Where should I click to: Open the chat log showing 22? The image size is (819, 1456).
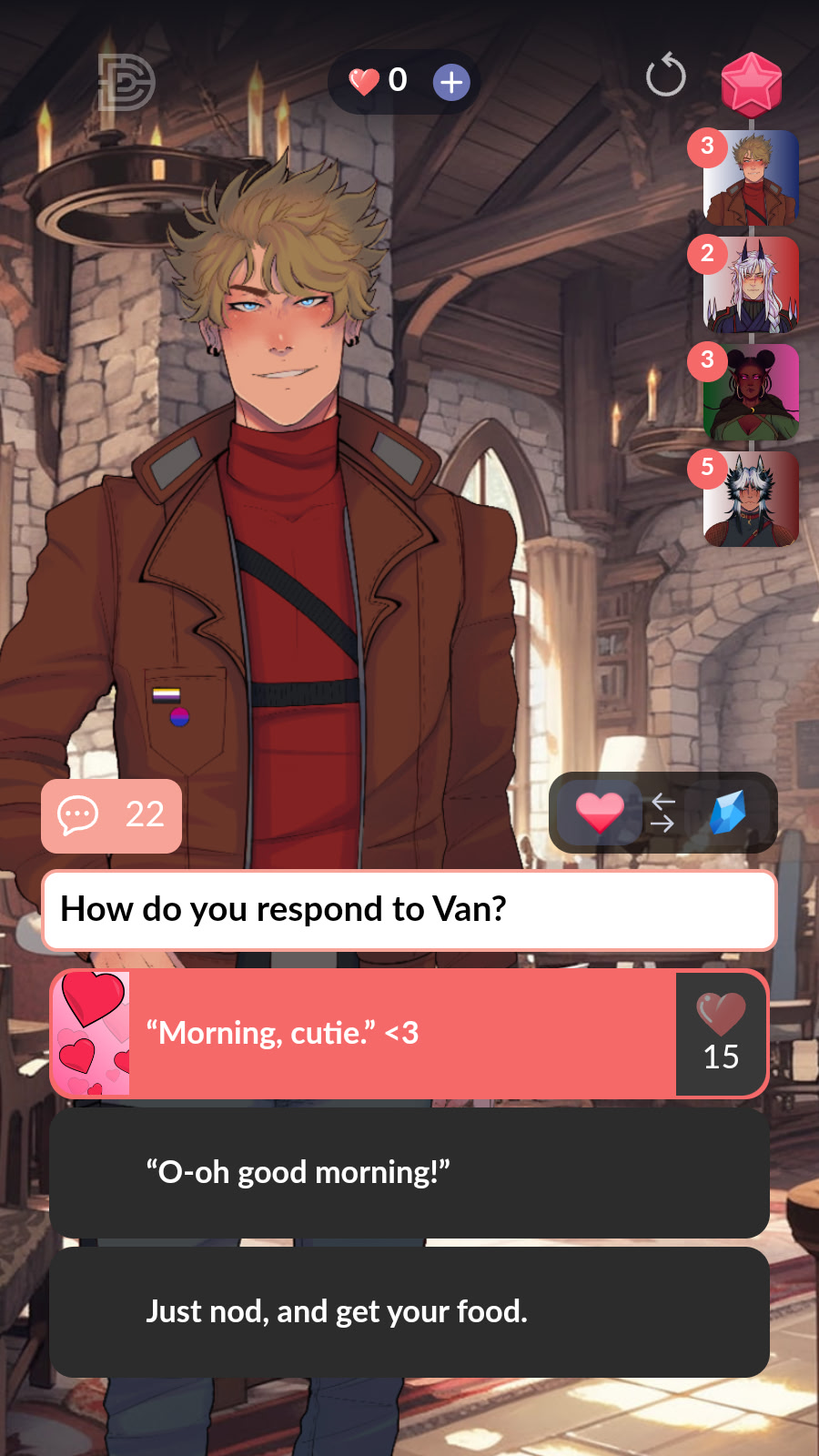111,815
